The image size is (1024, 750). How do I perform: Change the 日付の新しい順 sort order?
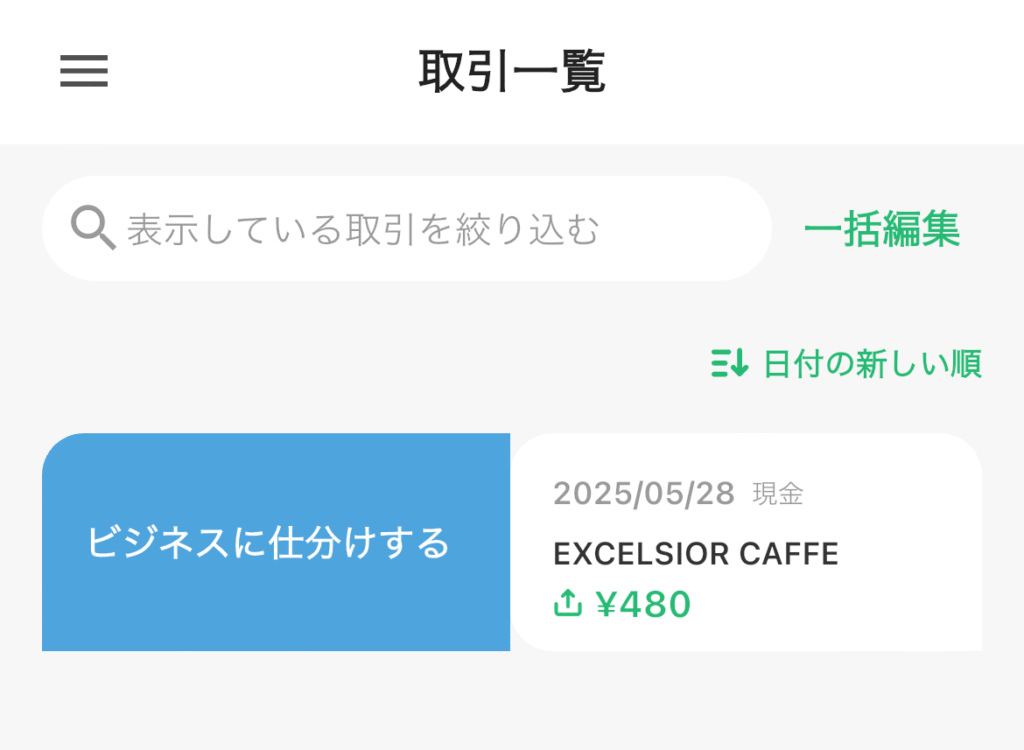coord(846,363)
